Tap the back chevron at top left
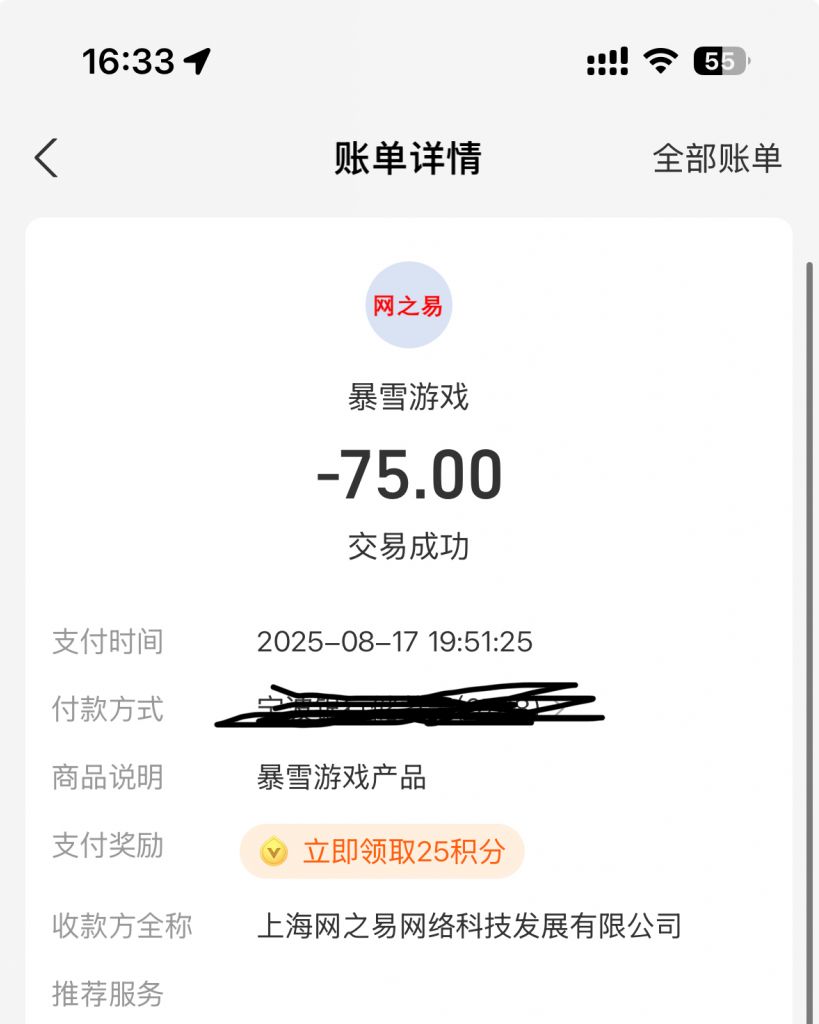The height and width of the screenshot is (1024, 819). point(45,158)
